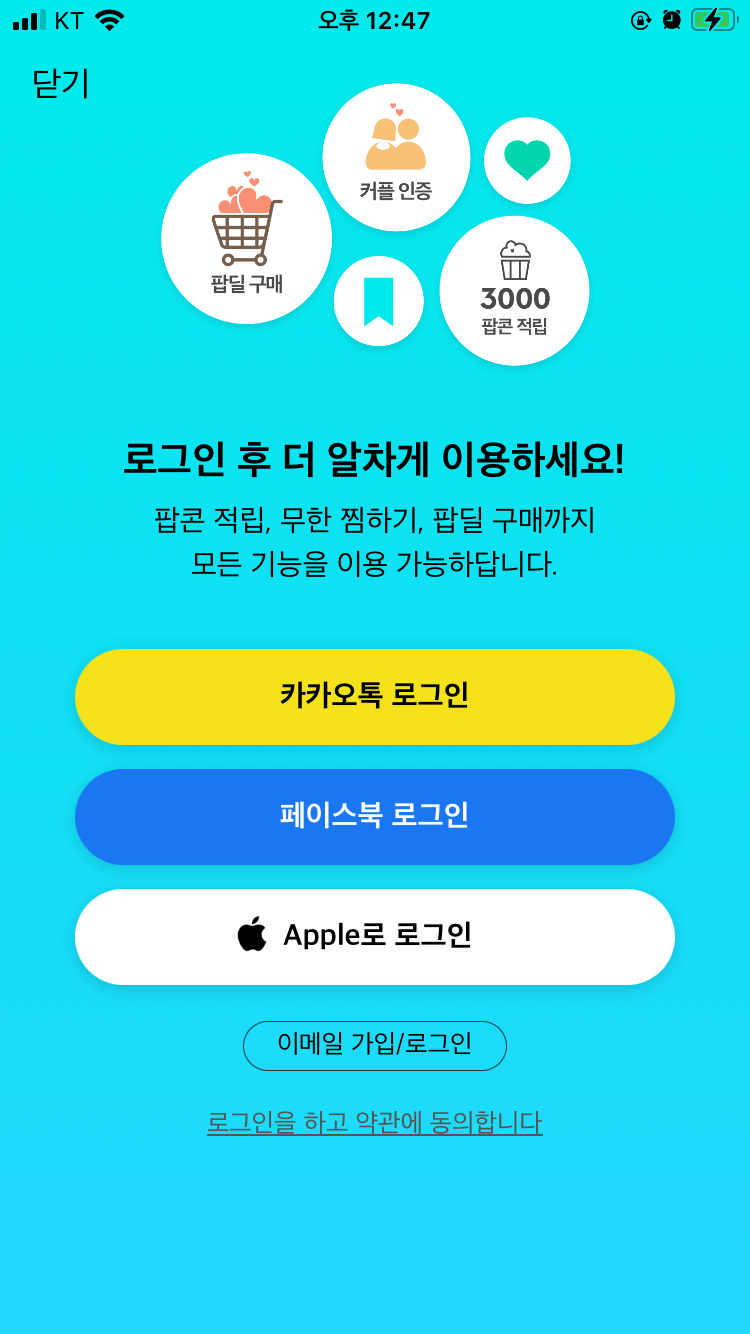The height and width of the screenshot is (1334, 750).
Task: Select the 커플 인증 couple icon
Action: coord(396,155)
